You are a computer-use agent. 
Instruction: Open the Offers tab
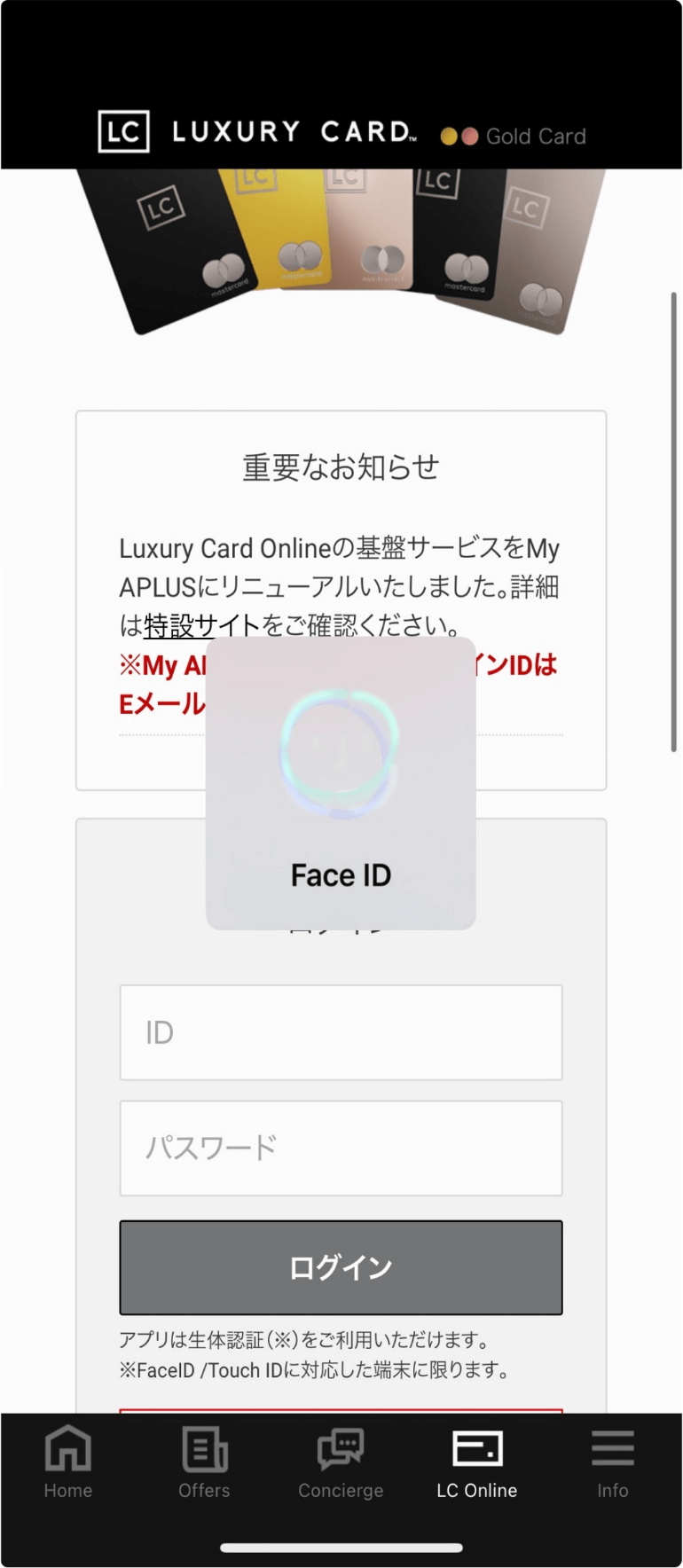pos(204,1463)
